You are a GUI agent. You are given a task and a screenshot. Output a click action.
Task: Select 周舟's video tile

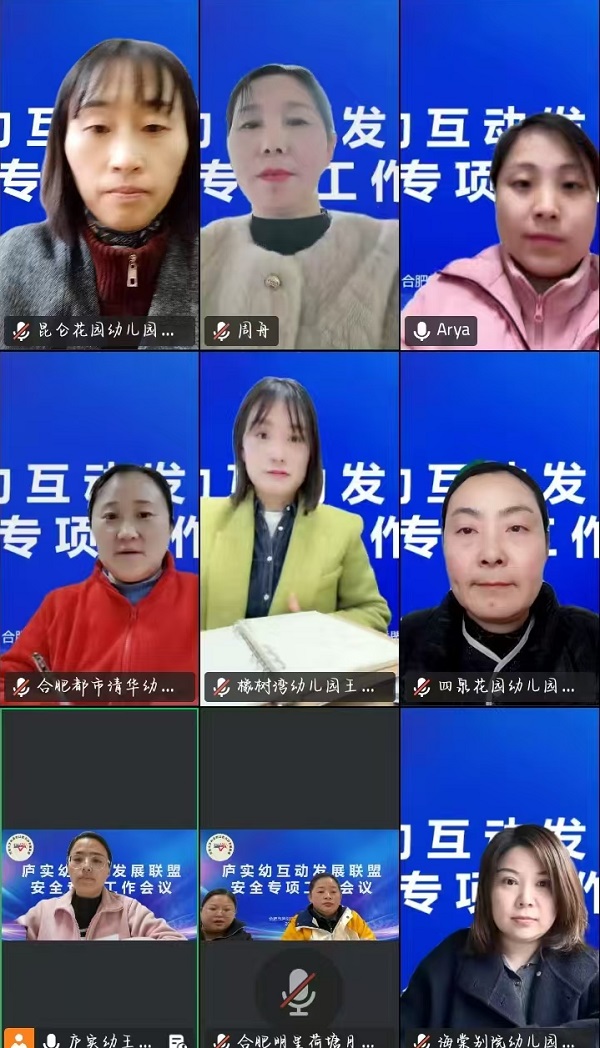[299, 175]
